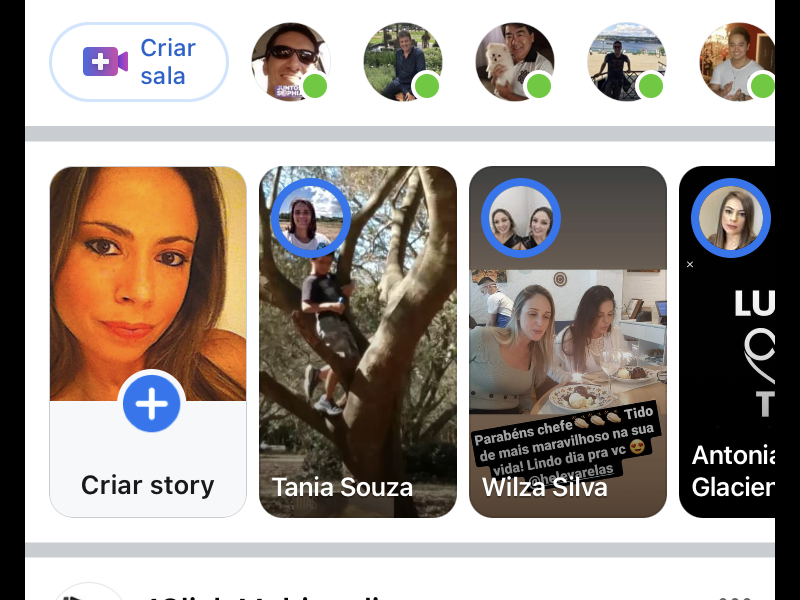The width and height of the screenshot is (800, 600).
Task: Open online friend wearing sunglasses avatar
Action: (x=290, y=62)
